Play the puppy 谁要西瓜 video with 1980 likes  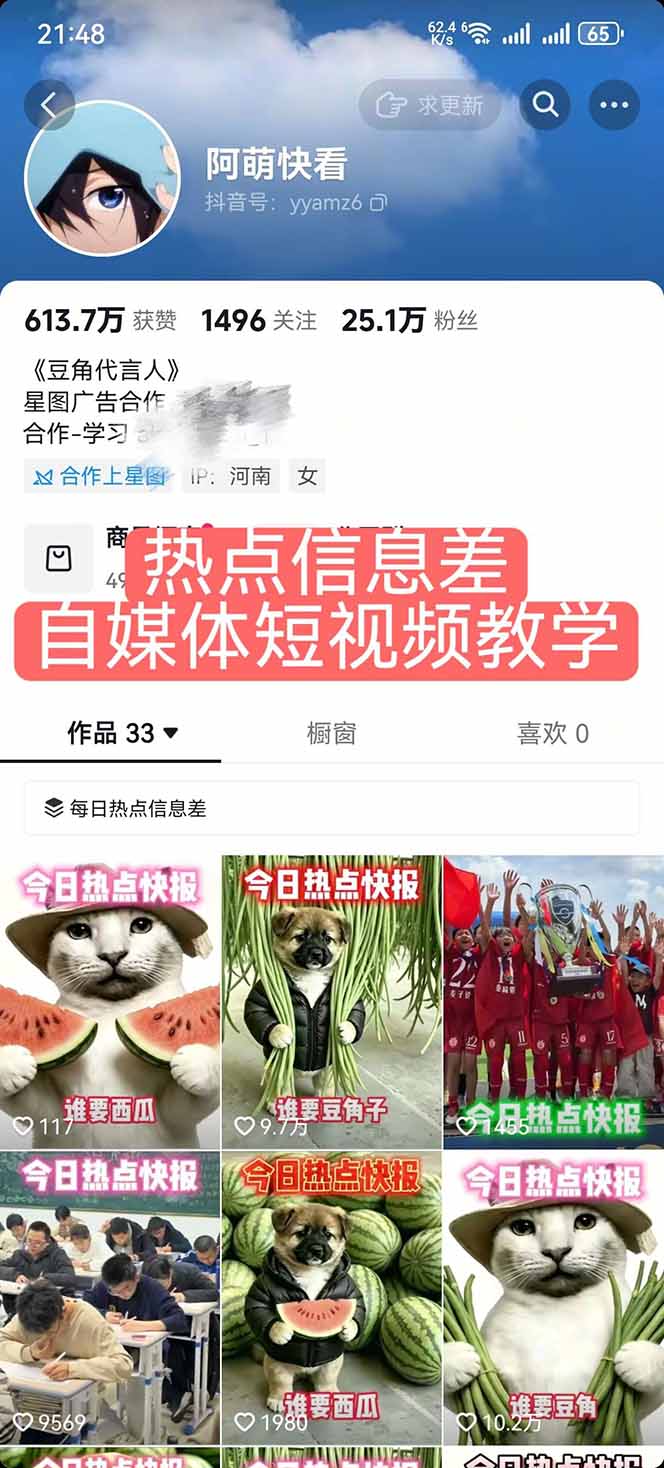click(332, 1297)
